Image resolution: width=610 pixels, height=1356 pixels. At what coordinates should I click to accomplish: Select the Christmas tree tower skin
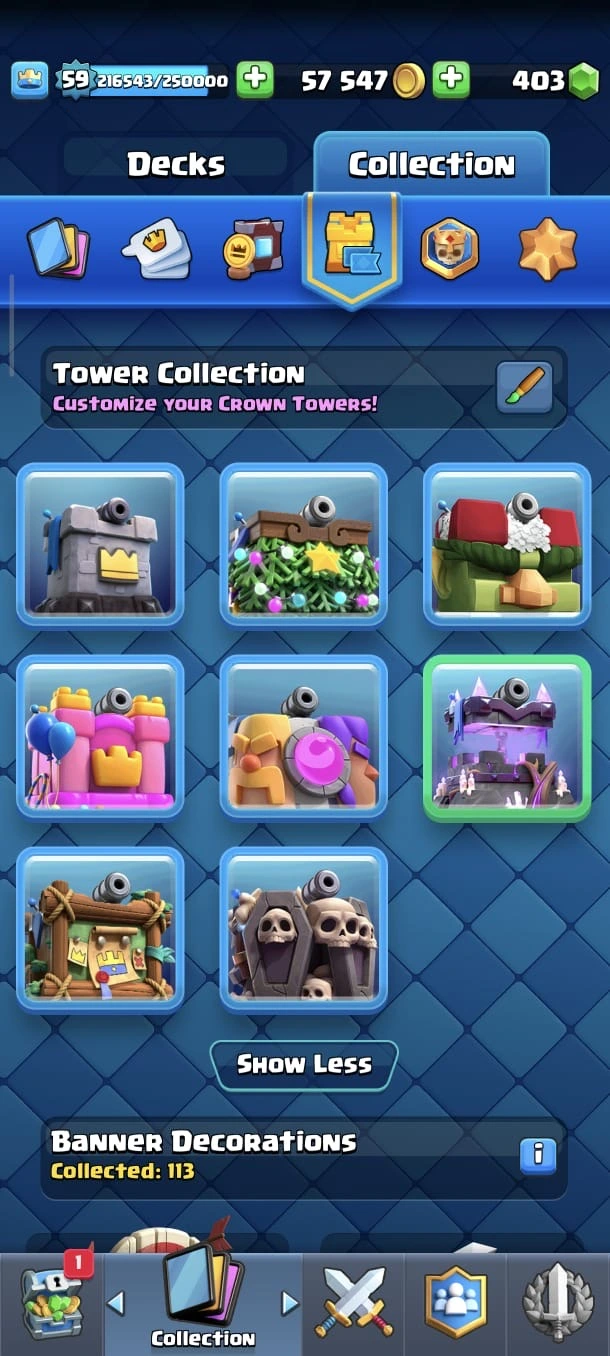303,544
